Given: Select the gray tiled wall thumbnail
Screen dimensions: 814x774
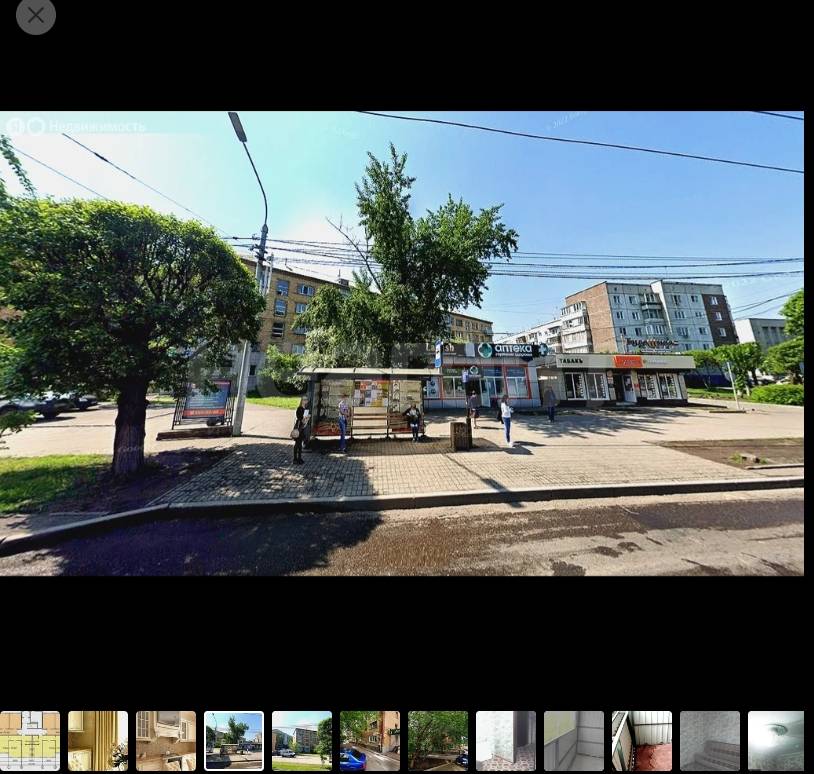Looking at the screenshot, I should pos(574,740).
